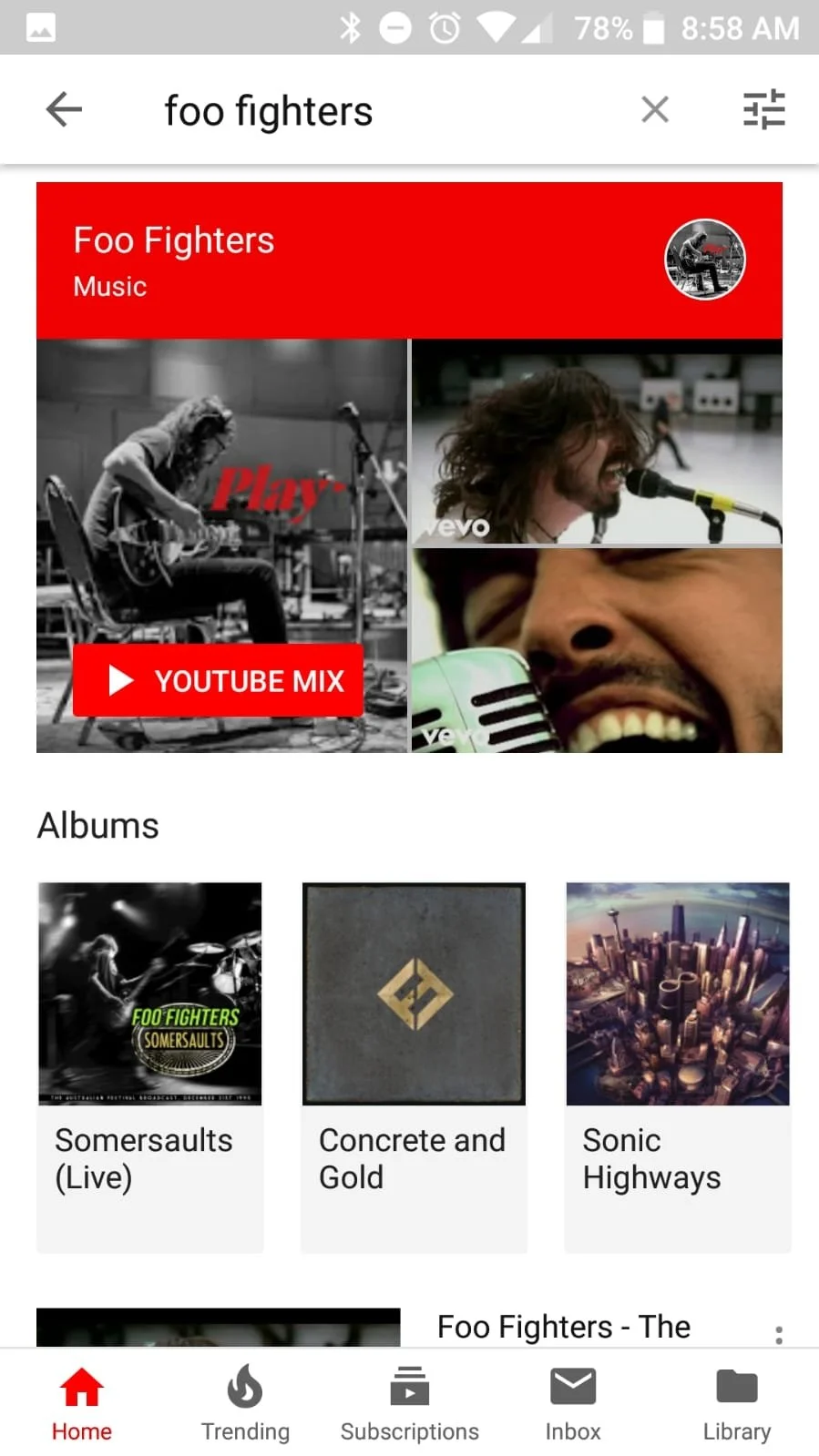The height and width of the screenshot is (1456, 819).
Task: Switch to the Trending tab
Action: 244,1402
